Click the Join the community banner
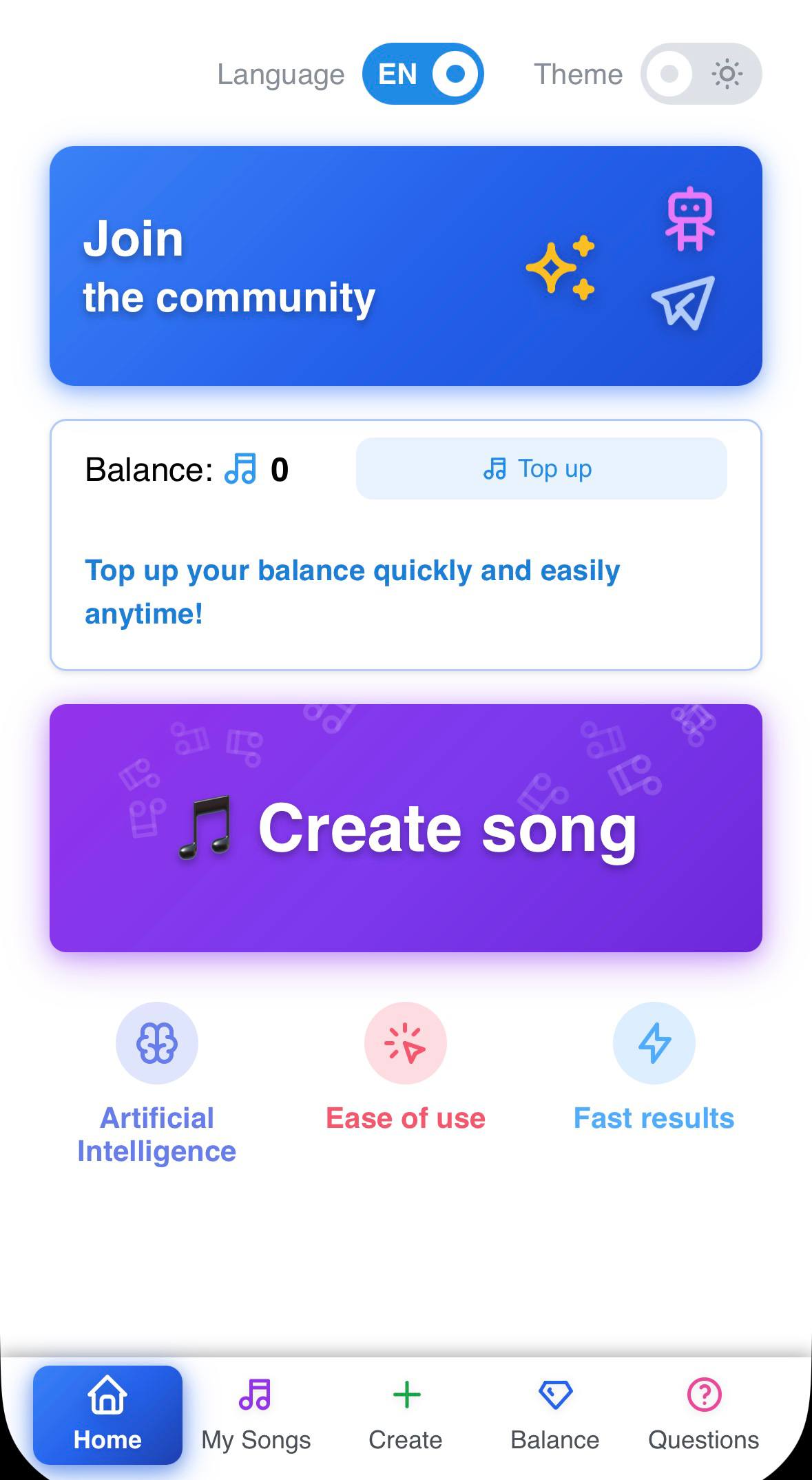Screen dimensions: 812x1480 [x=406, y=265]
